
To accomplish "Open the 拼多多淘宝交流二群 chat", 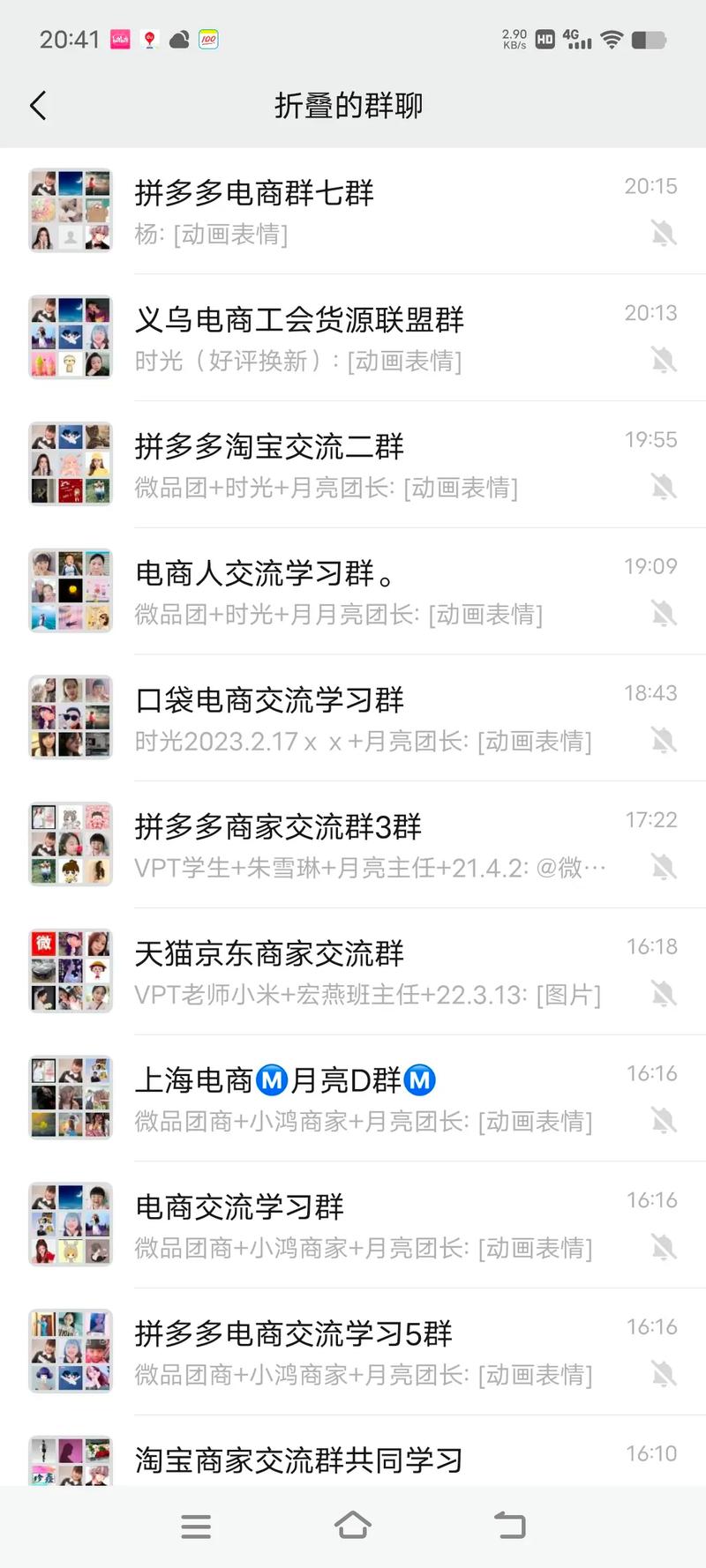I will (x=353, y=465).
